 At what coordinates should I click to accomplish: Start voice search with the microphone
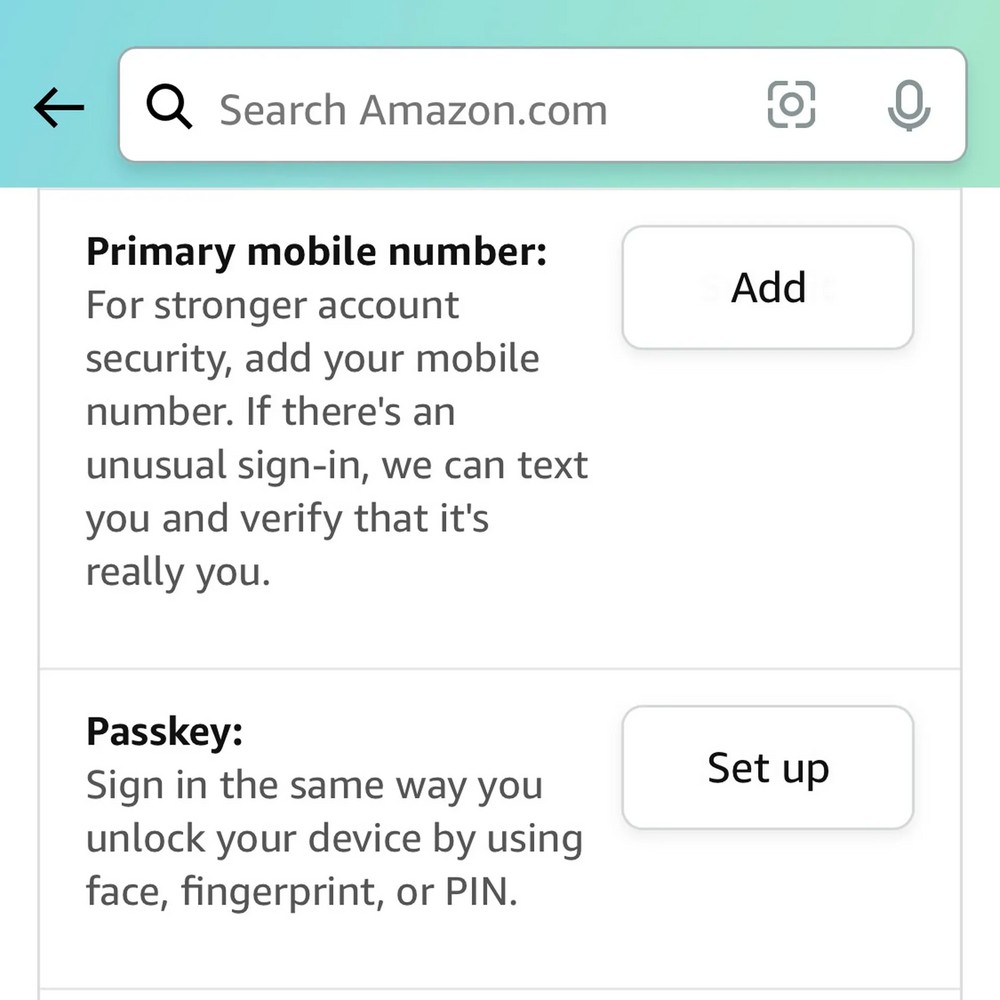[909, 105]
